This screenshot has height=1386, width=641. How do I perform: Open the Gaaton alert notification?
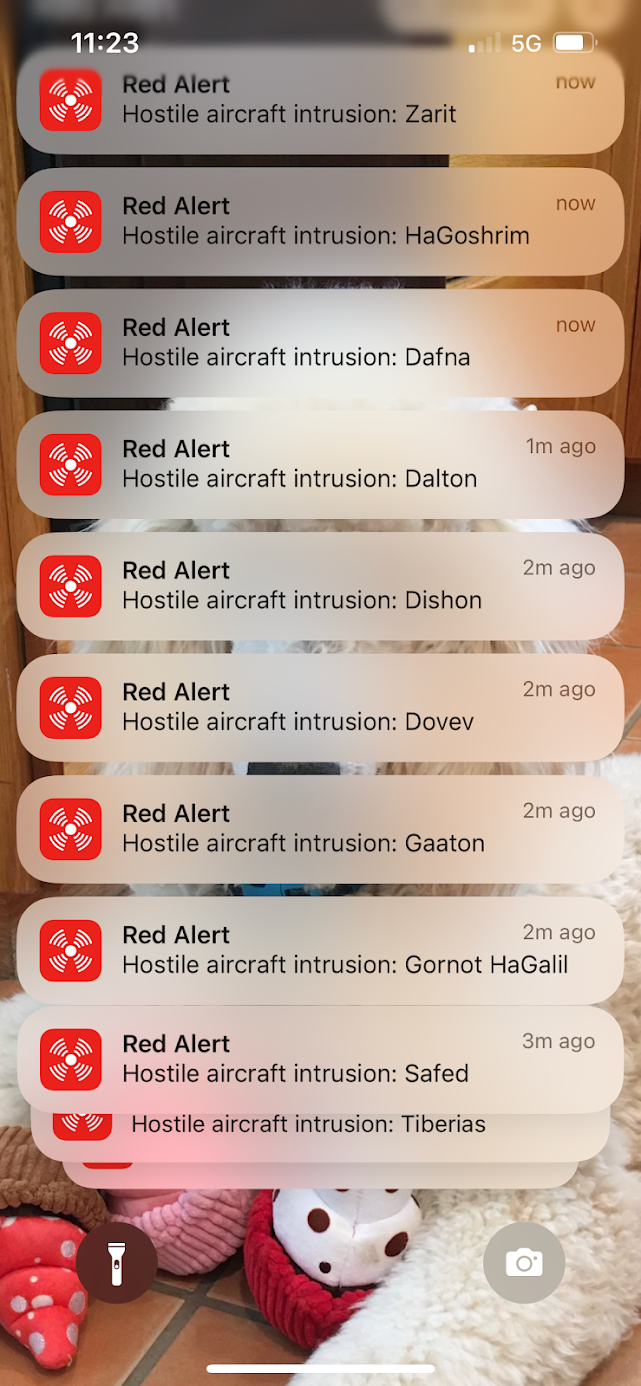(320, 829)
